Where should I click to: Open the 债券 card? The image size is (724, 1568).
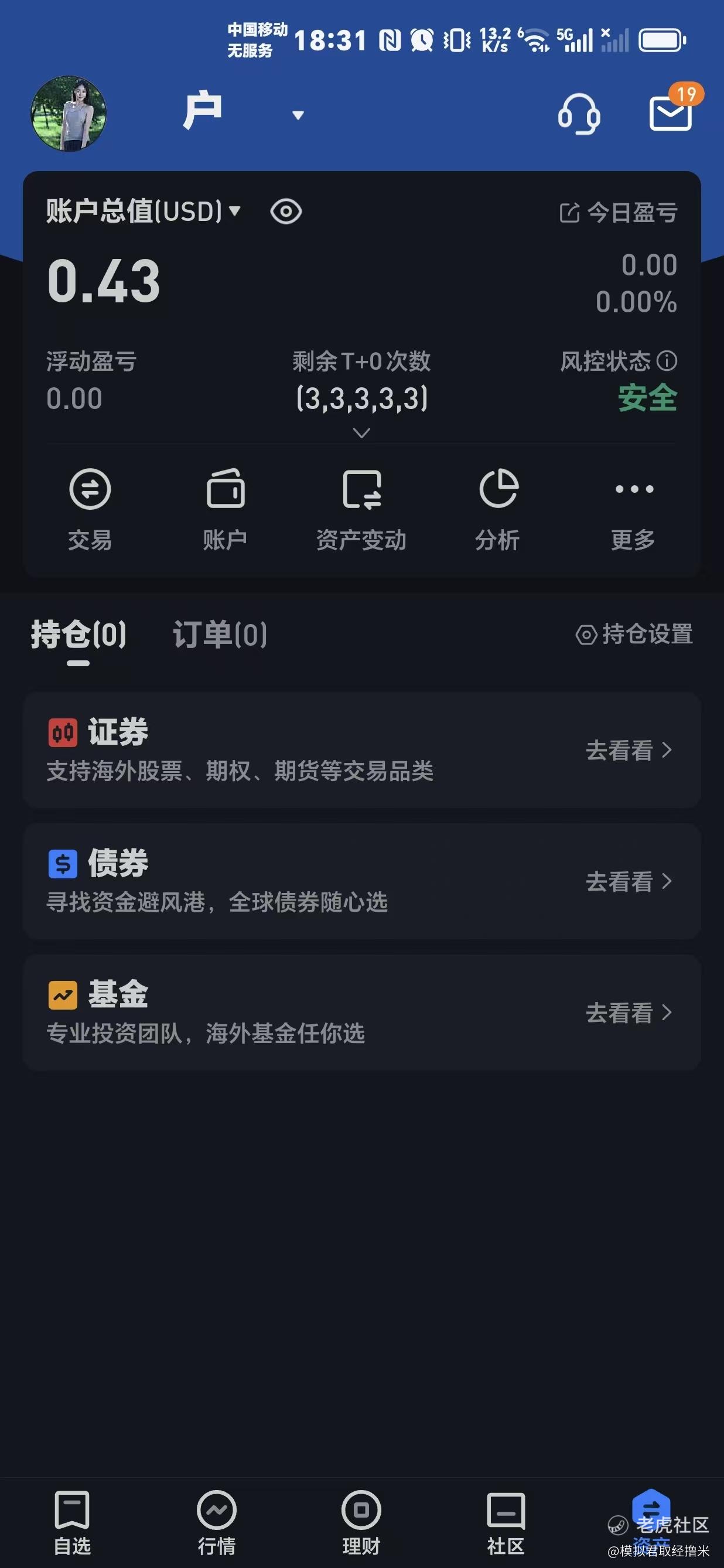[x=362, y=881]
